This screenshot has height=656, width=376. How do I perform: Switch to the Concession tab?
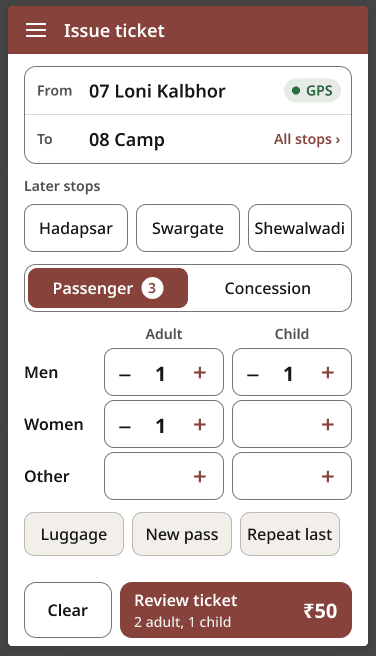[x=268, y=288]
